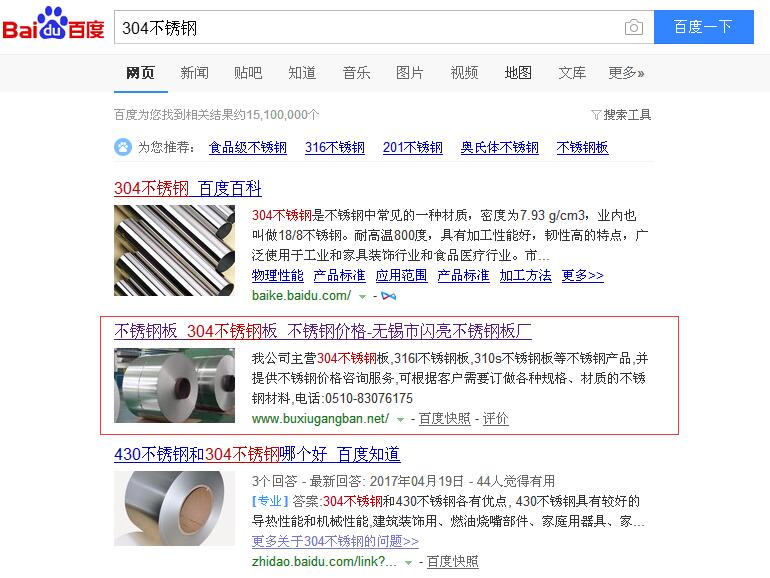770x578 pixels.
Task: Select the 316不锈钢 suggestion link
Action: pos(335,148)
